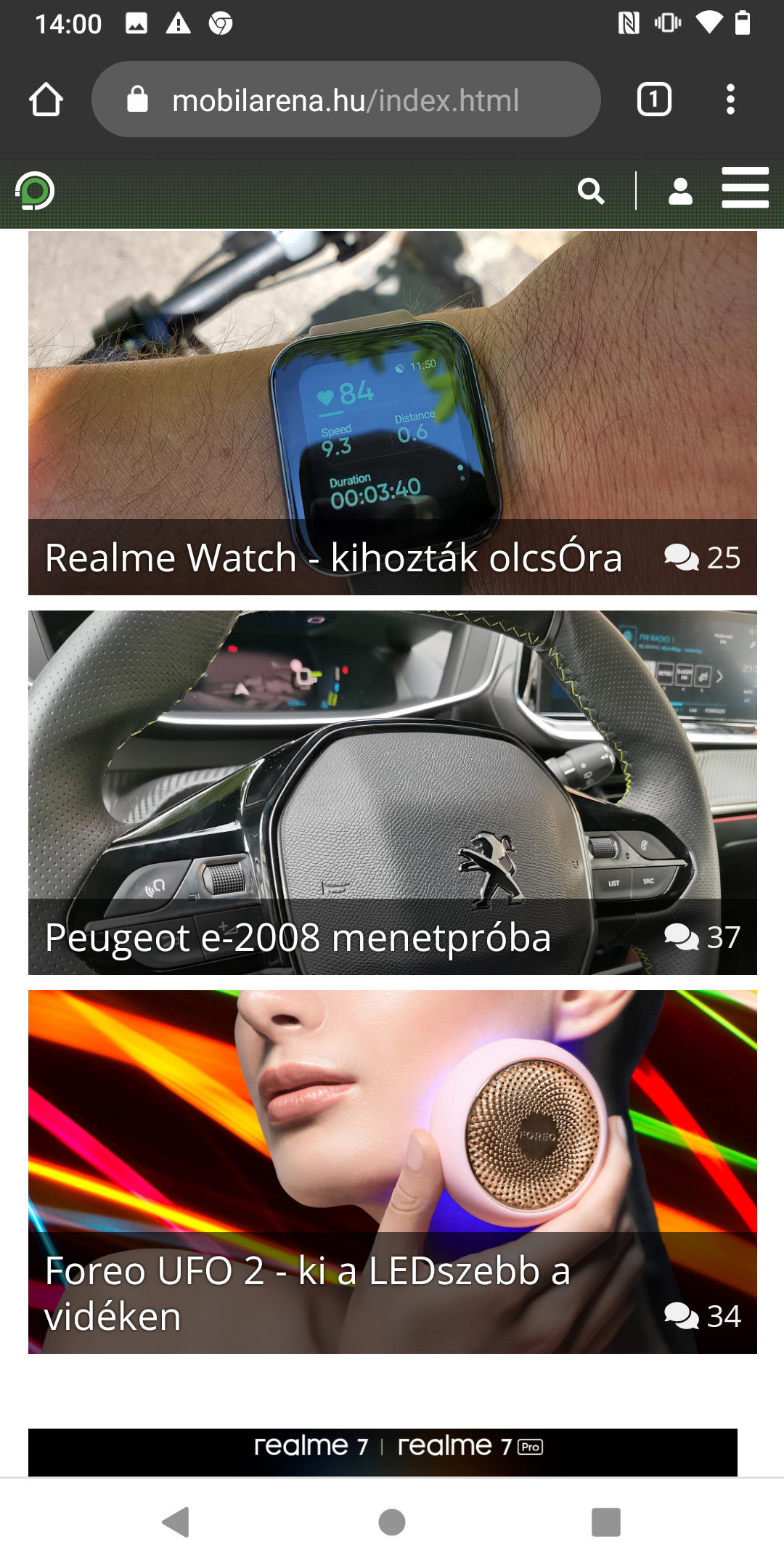Image resolution: width=784 pixels, height=1568 pixels.
Task: Open the hamburger menu
Action: click(746, 188)
